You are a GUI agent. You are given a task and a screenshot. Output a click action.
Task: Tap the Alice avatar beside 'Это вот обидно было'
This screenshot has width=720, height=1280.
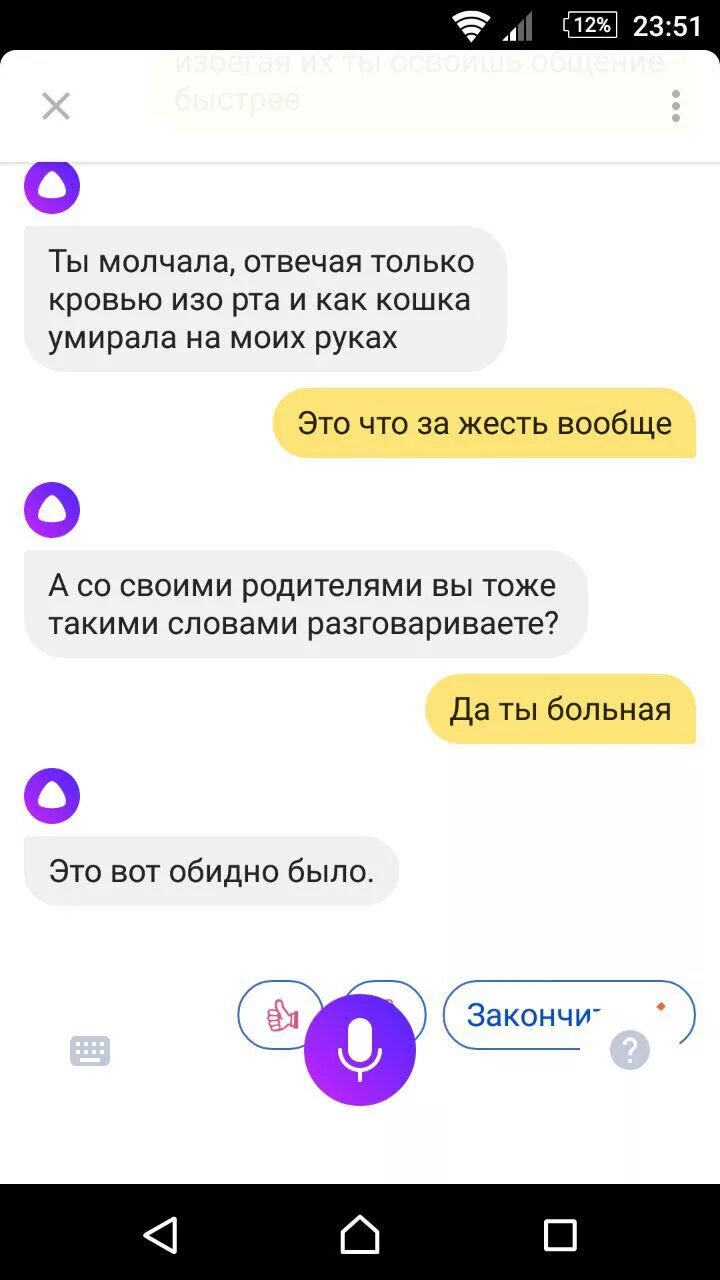[x=52, y=794]
